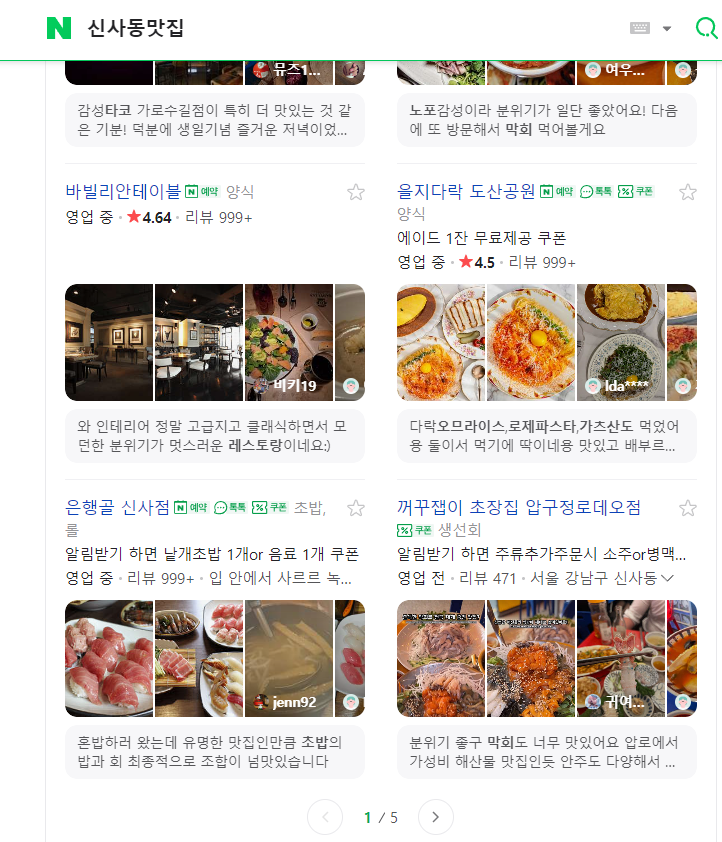Screen dimensions: 722x842
Task: View 꺼꾸잽이 초장집 seafood photo
Action: pyautogui.click(x=441, y=658)
